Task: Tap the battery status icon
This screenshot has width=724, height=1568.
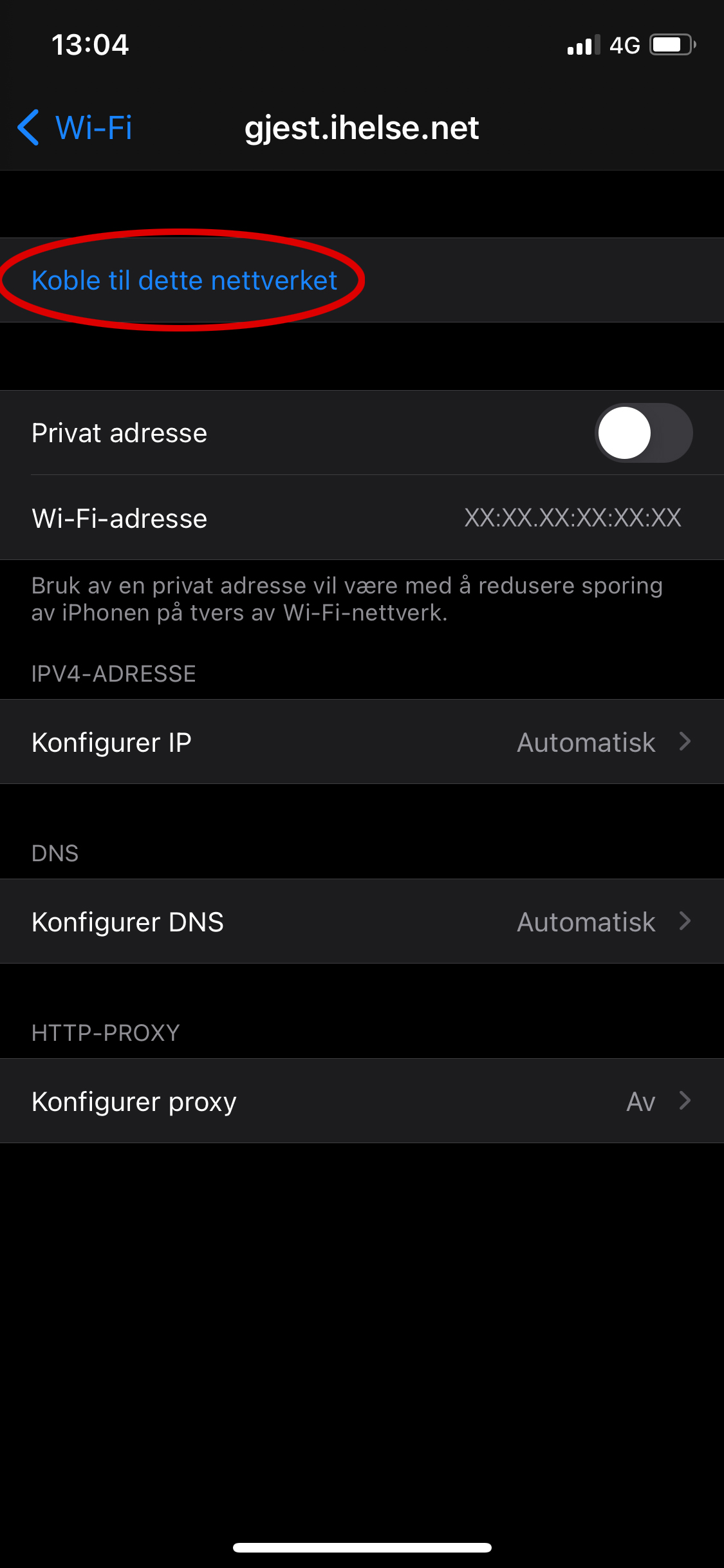Action: [669, 44]
